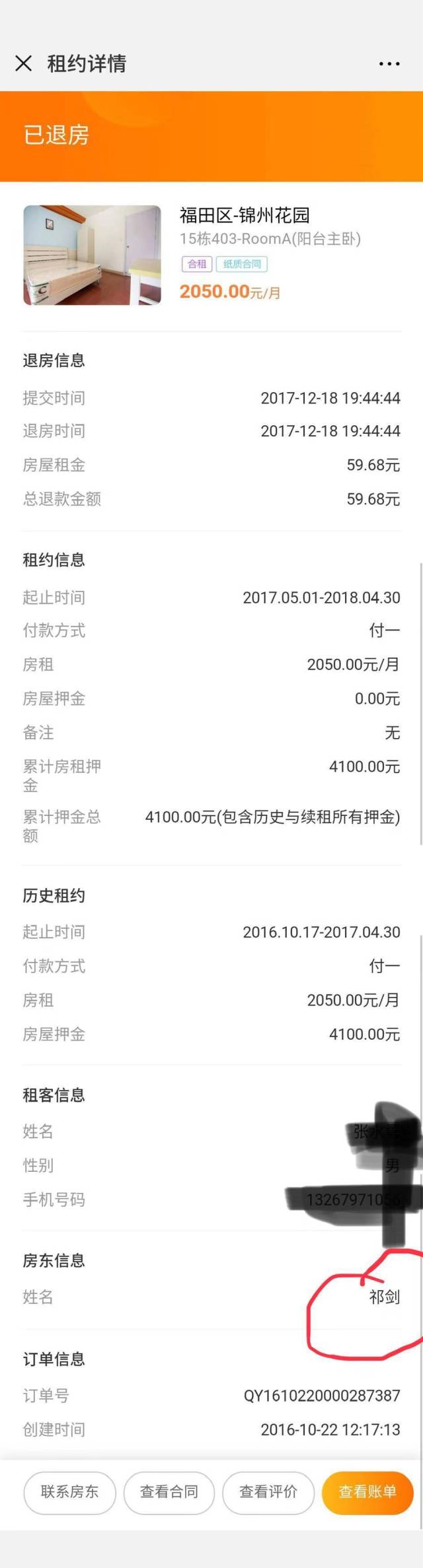Open the 福田区-锦州花园 room listing

click(x=244, y=216)
